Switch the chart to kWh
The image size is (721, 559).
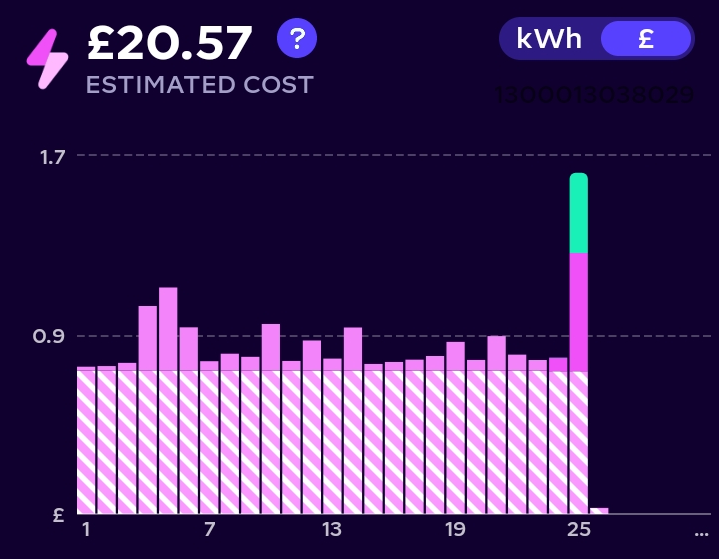[x=549, y=39]
